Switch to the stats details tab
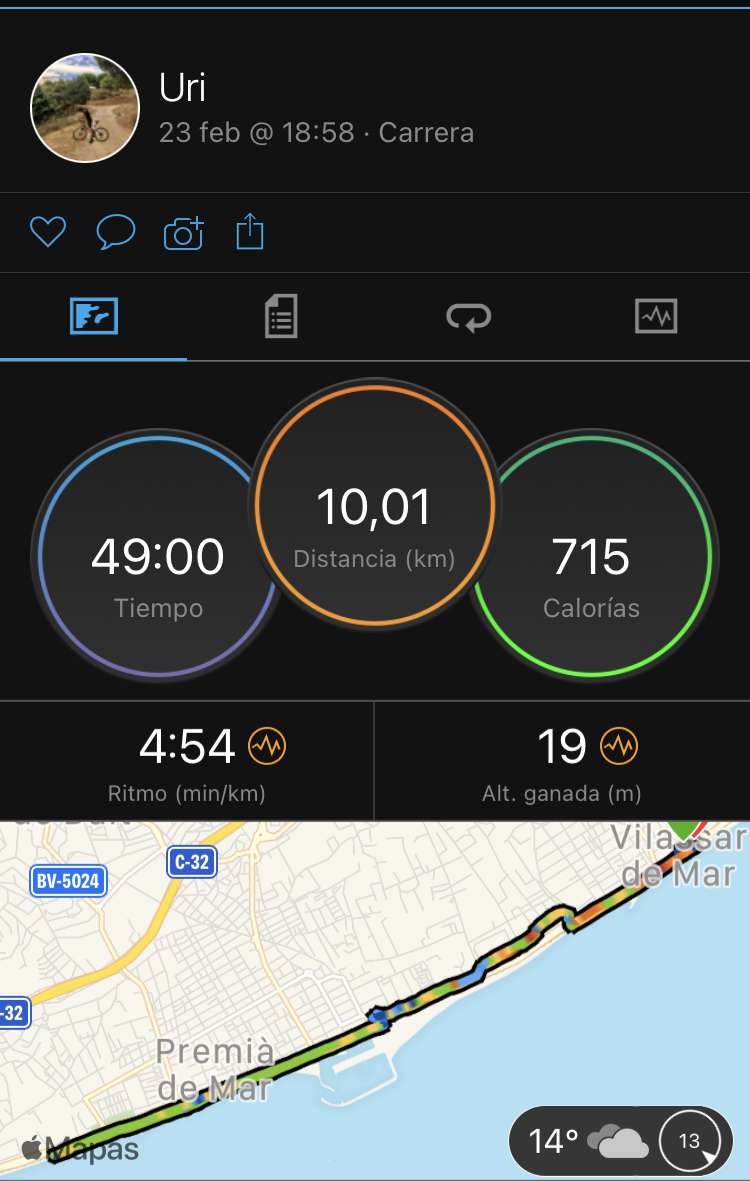This screenshot has width=750, height=1181. pos(281,316)
